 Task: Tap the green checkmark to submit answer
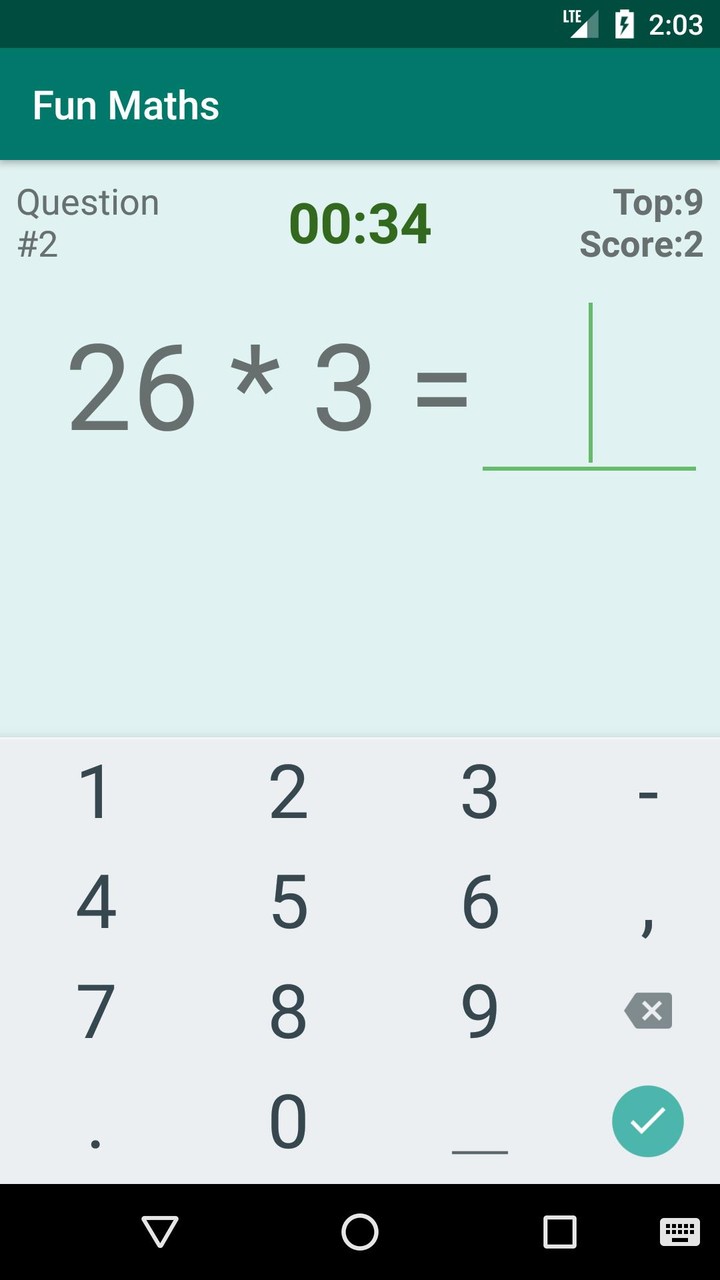647,1121
